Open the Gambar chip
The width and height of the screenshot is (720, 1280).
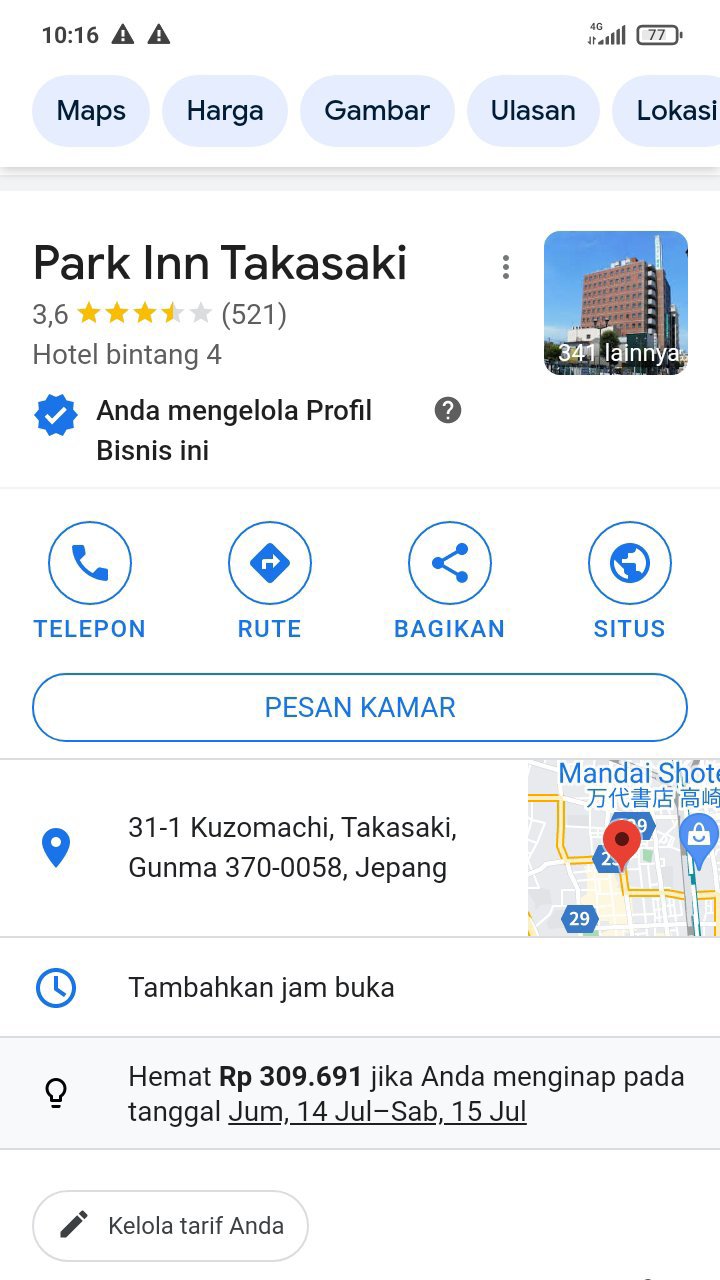click(x=377, y=110)
